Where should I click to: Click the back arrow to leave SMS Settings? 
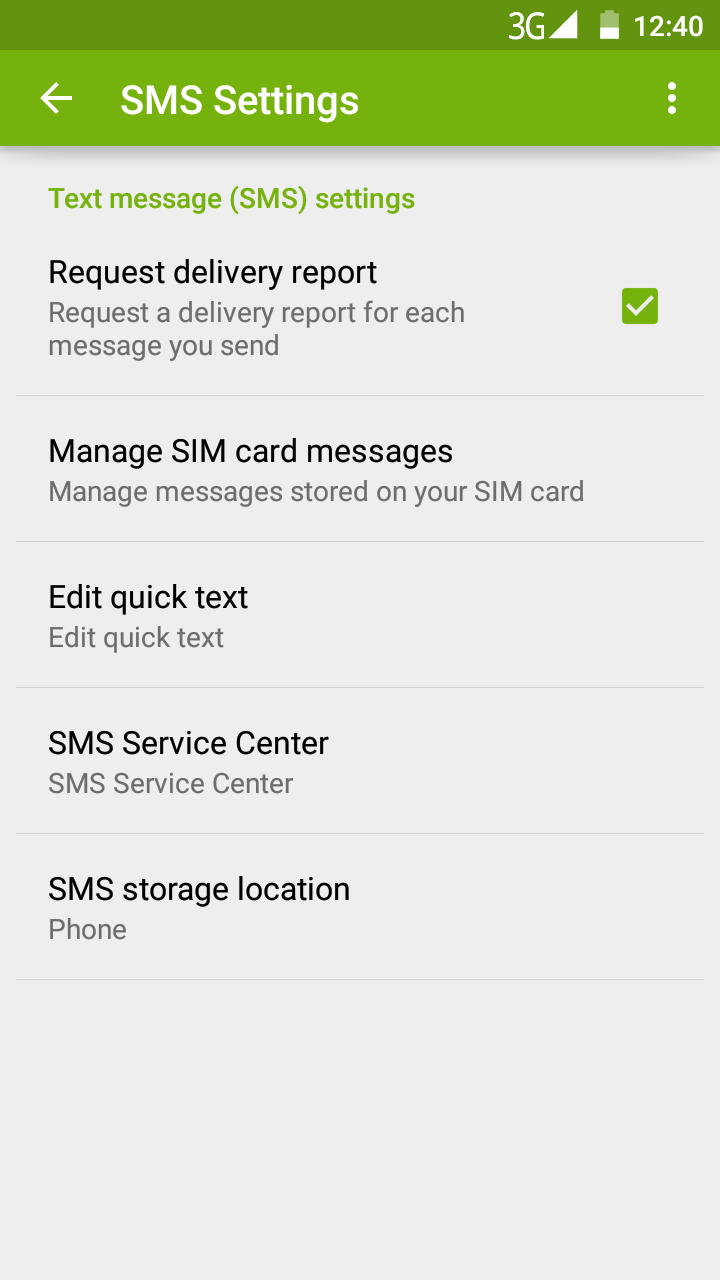[x=56, y=98]
